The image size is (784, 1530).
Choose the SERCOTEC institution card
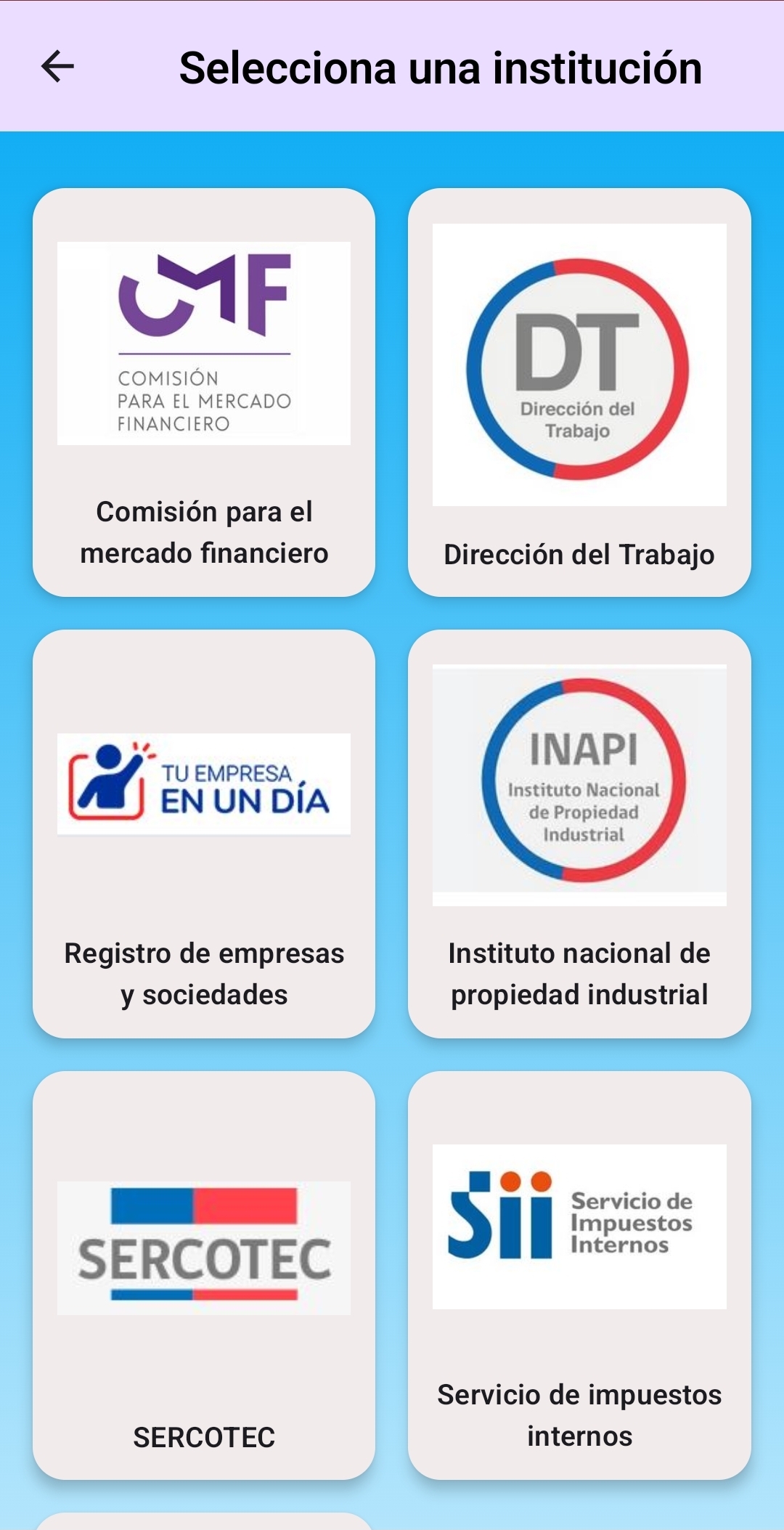coord(203,1278)
